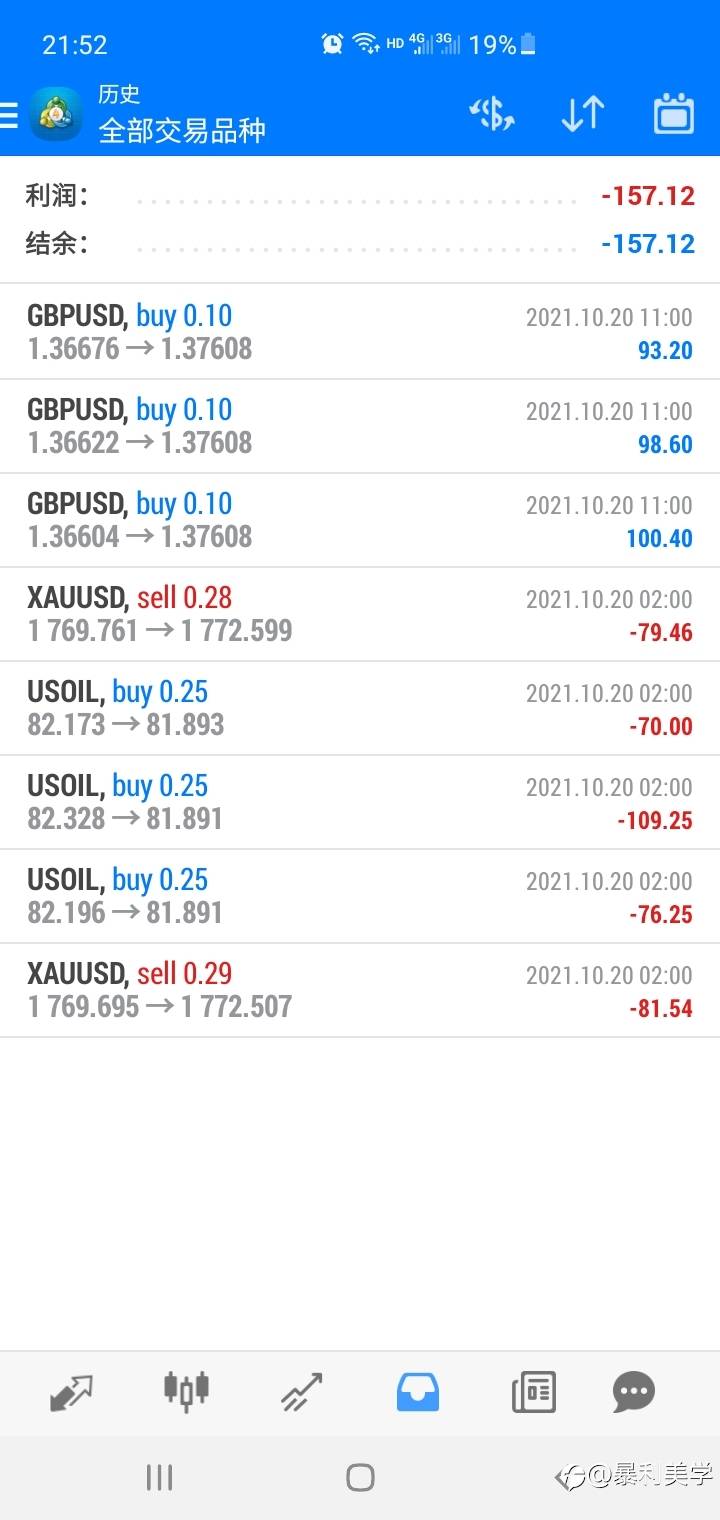Open GBPUSD trade with profit 93.20
This screenshot has height=1520, width=720.
tap(360, 332)
